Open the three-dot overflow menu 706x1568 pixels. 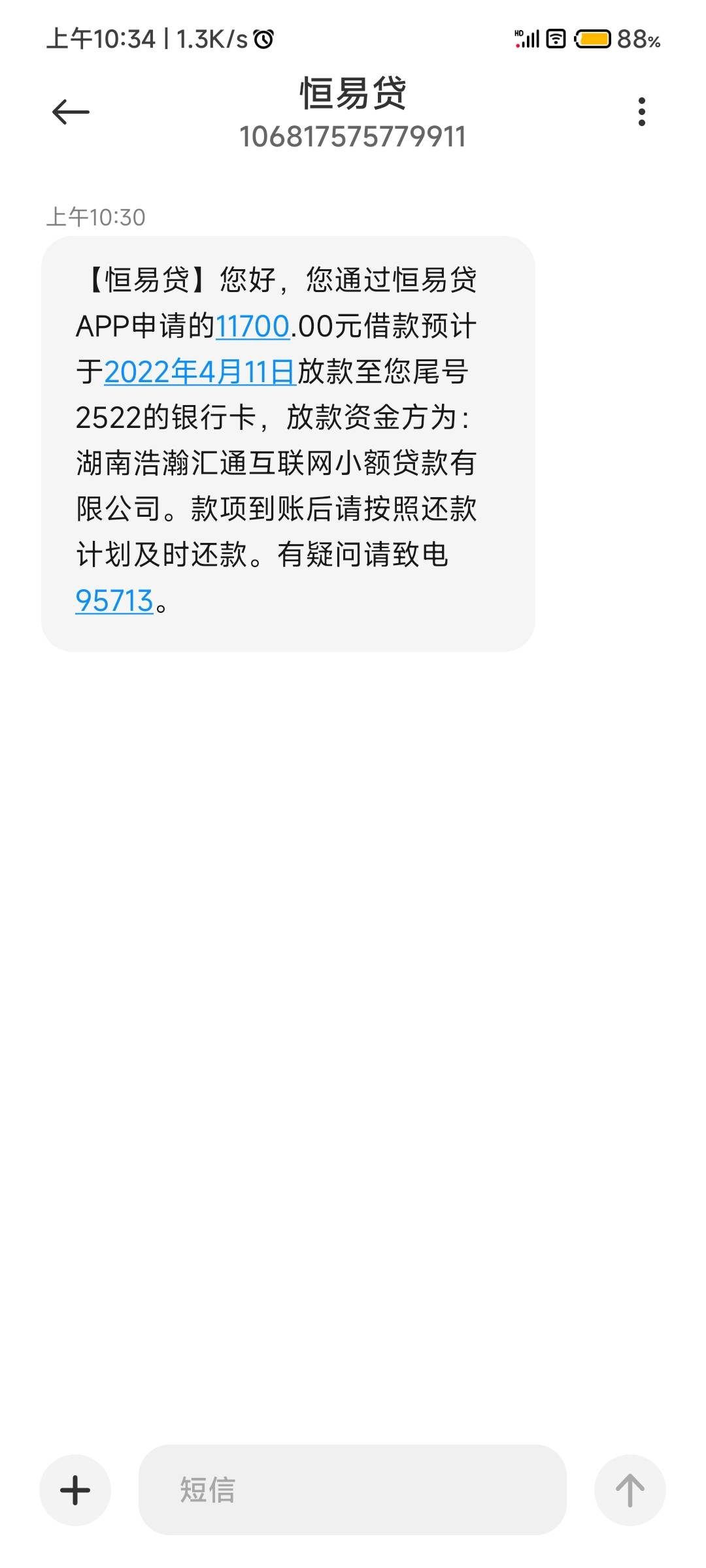(641, 112)
